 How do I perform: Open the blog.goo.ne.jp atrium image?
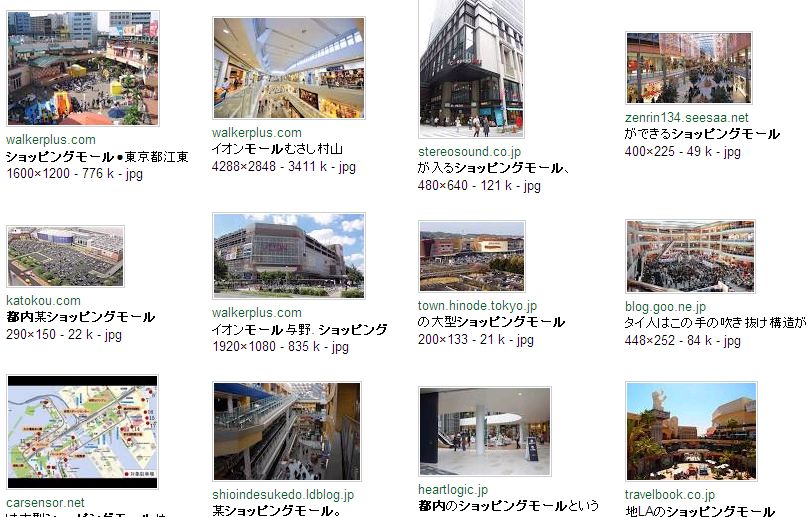pyautogui.click(x=690, y=257)
